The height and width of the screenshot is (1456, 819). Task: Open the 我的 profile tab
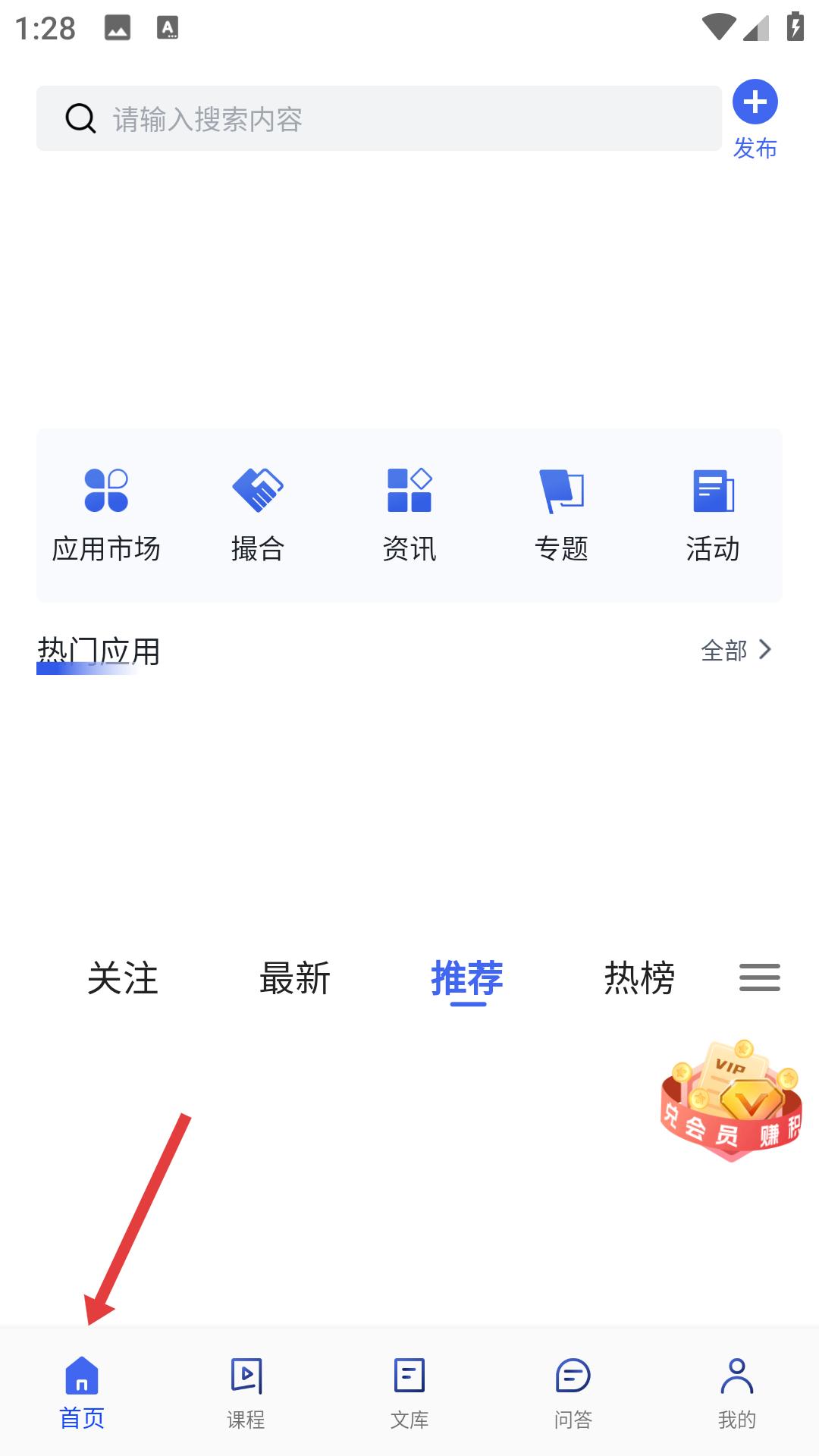point(737,1392)
